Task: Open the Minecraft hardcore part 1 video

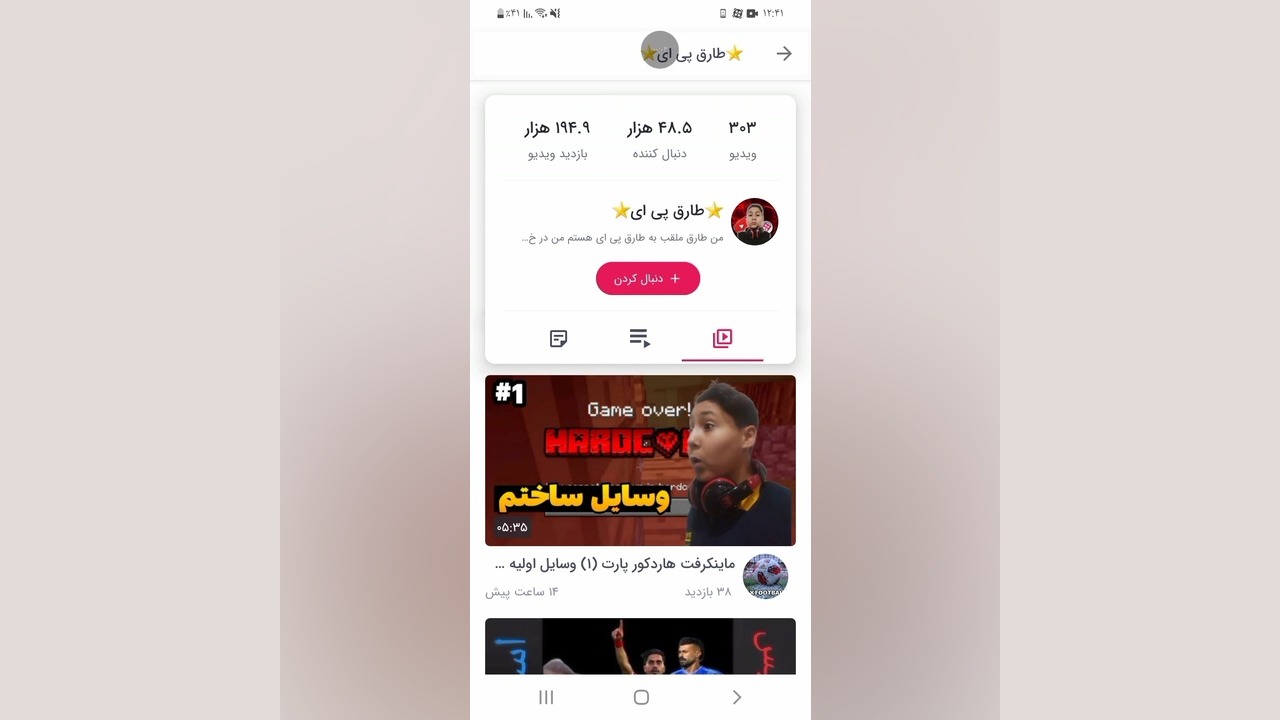Action: click(640, 460)
